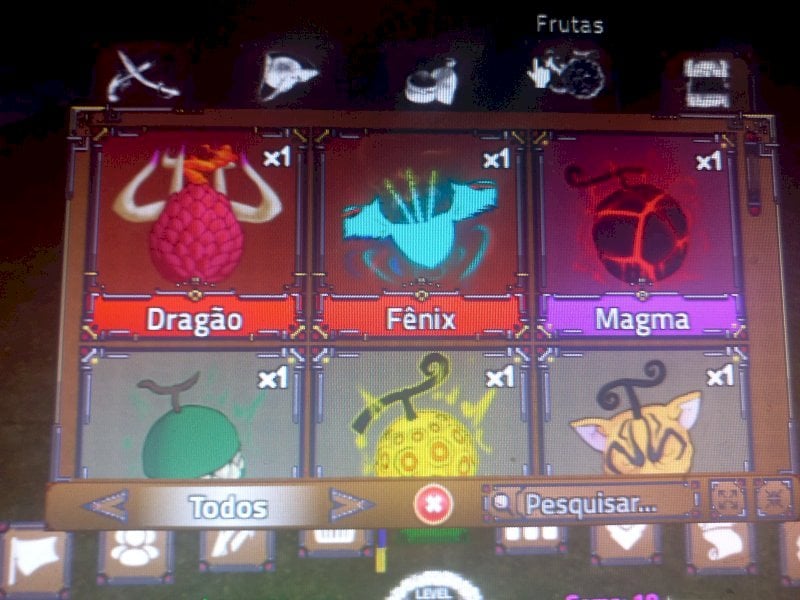Go to next filter after Todos
This screenshot has width=800, height=600.
tap(350, 504)
